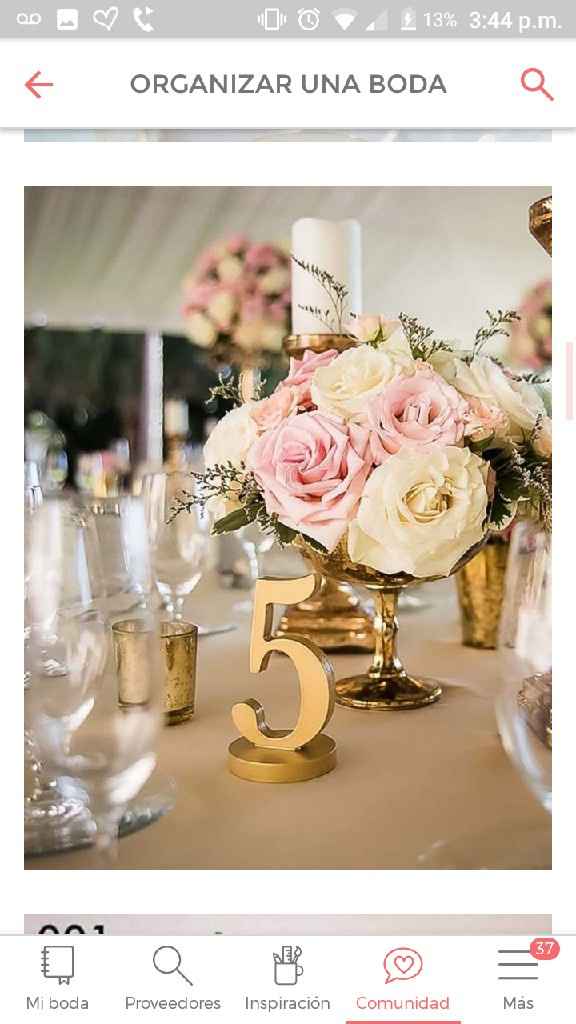Select the Comunidad tab
576x1024 pixels.
point(403,978)
